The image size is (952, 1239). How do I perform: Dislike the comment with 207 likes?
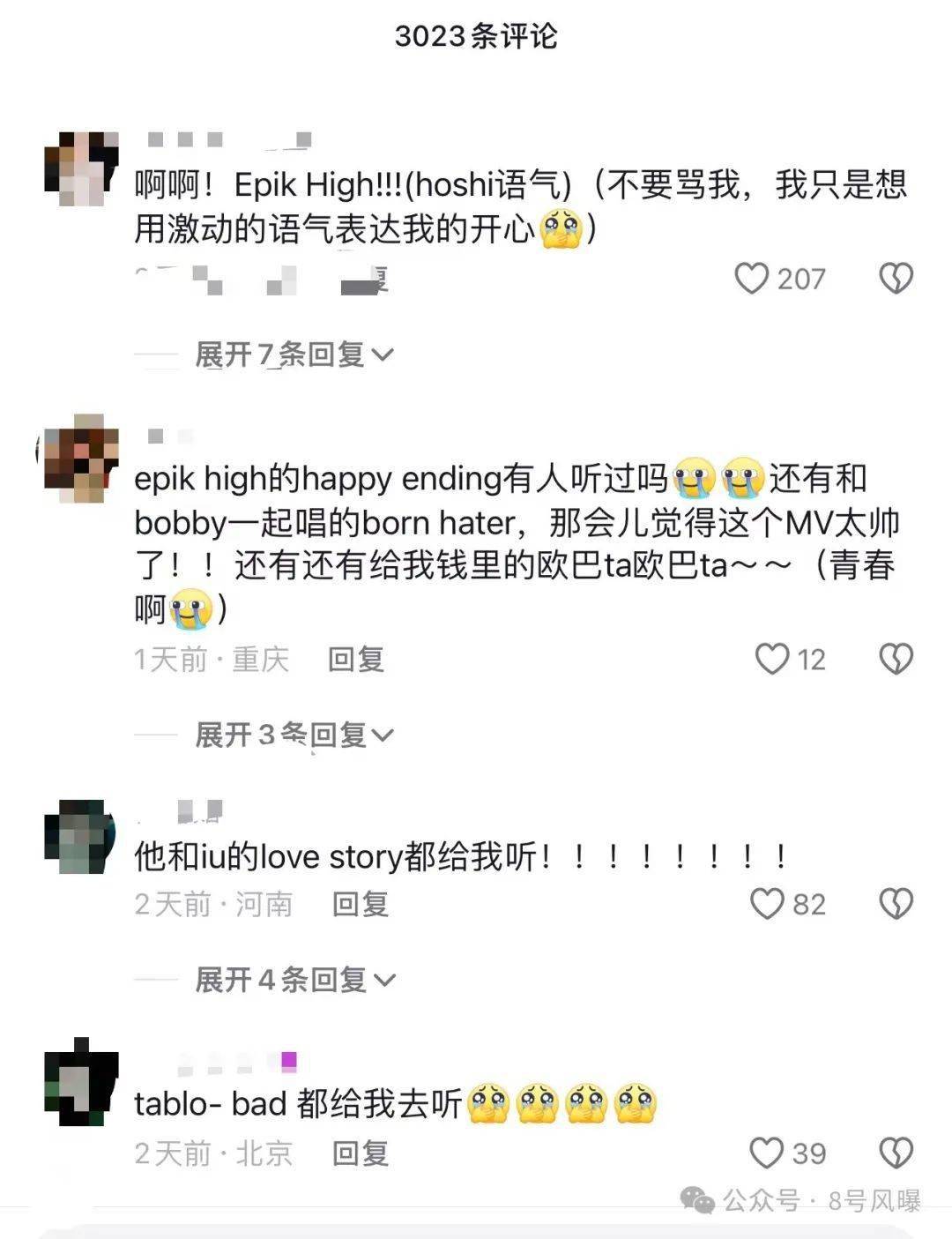click(896, 279)
